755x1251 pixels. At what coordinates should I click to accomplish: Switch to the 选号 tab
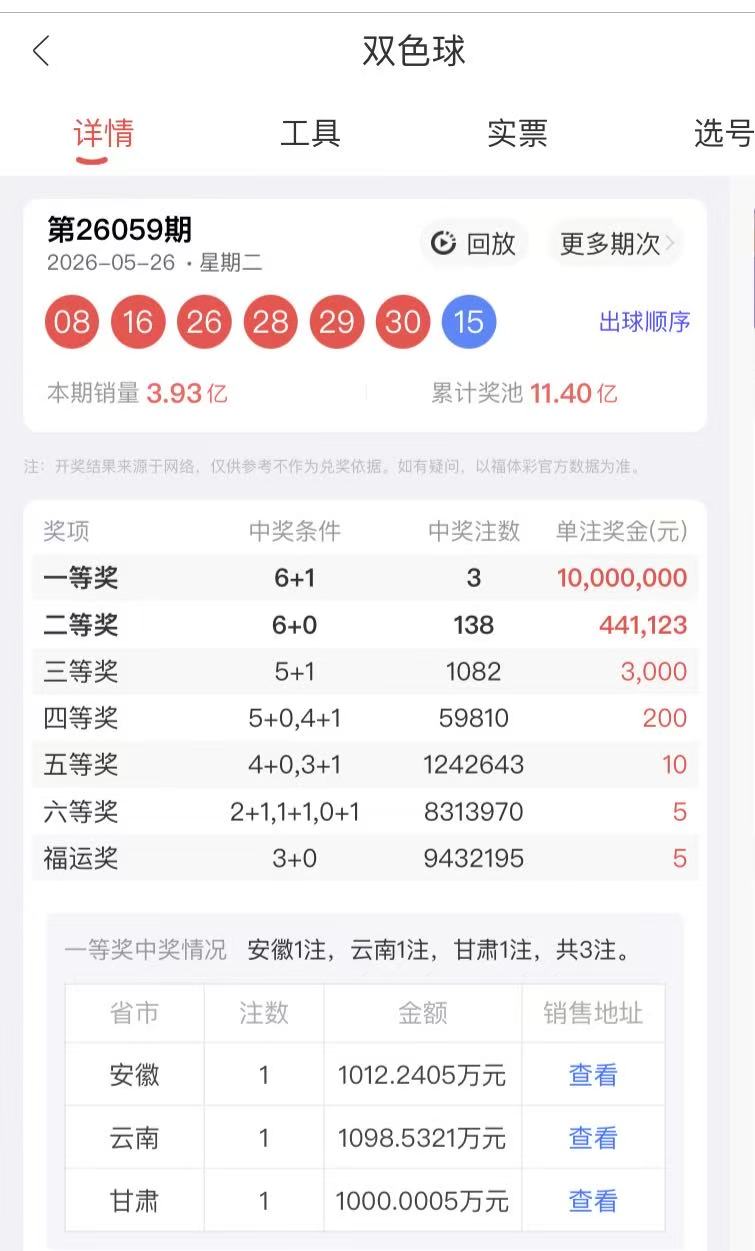[x=723, y=133]
